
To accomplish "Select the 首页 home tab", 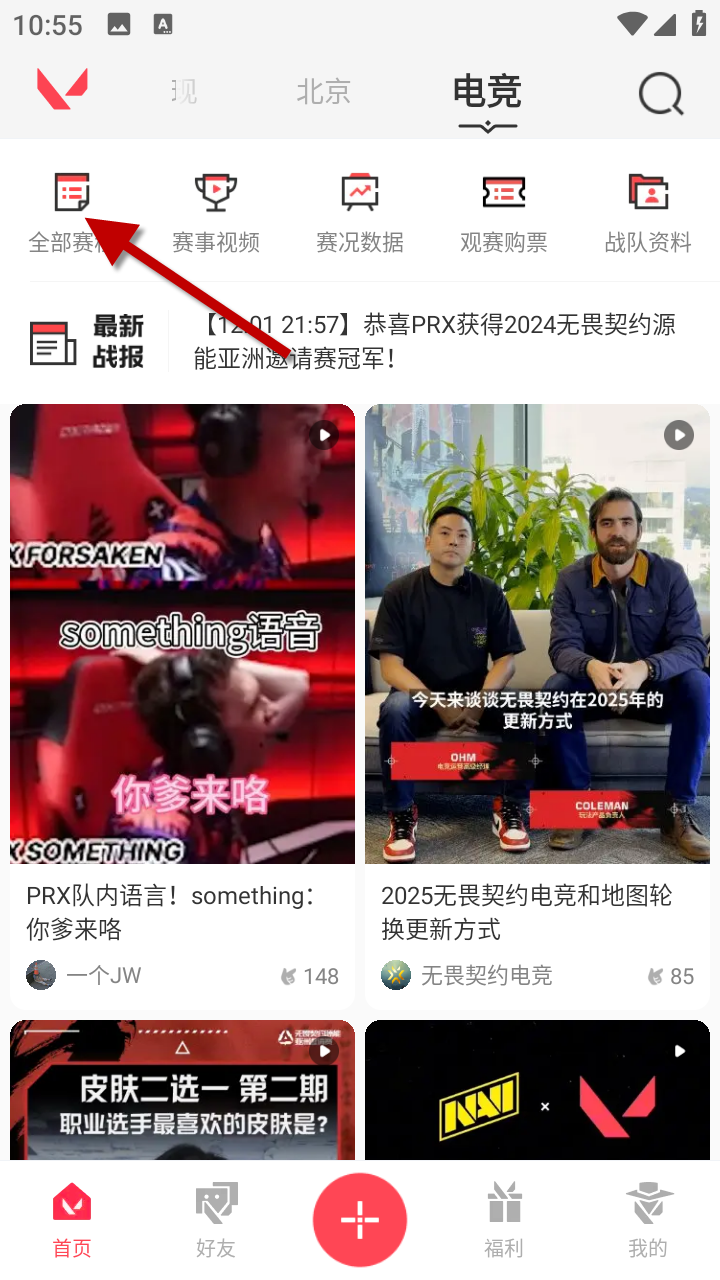I will (x=72, y=1220).
